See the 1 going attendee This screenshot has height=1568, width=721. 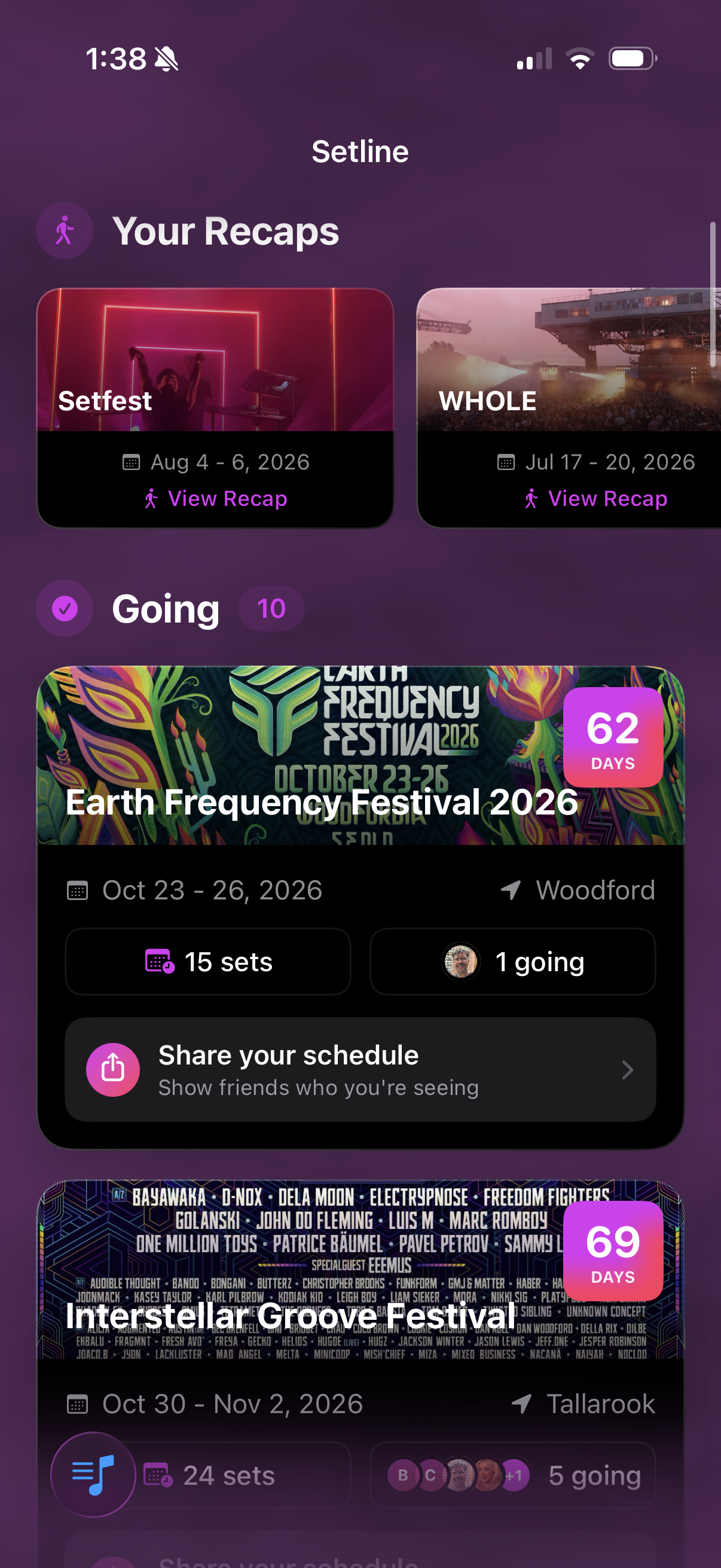(512, 962)
